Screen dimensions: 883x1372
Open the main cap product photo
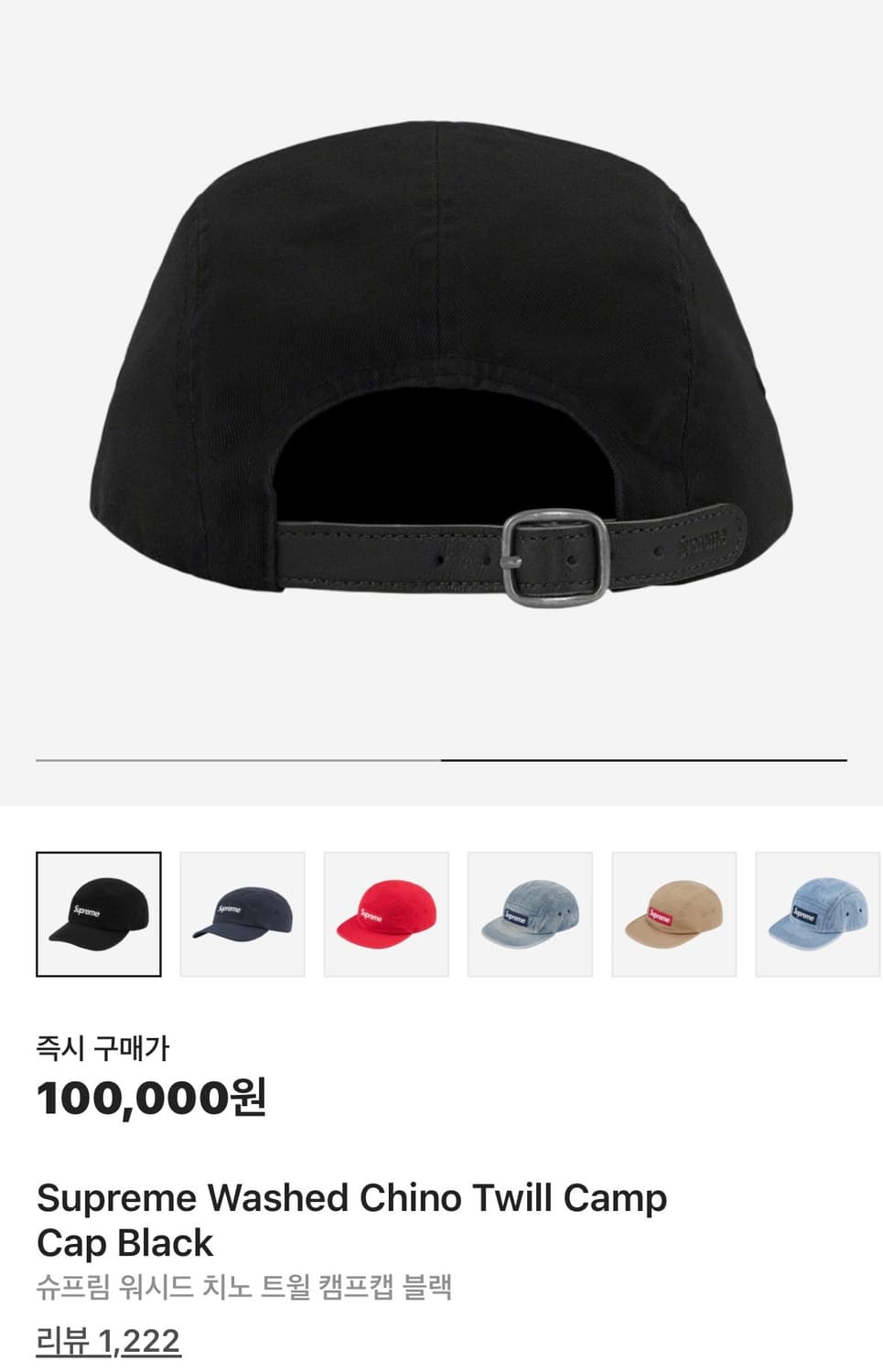click(x=441, y=366)
